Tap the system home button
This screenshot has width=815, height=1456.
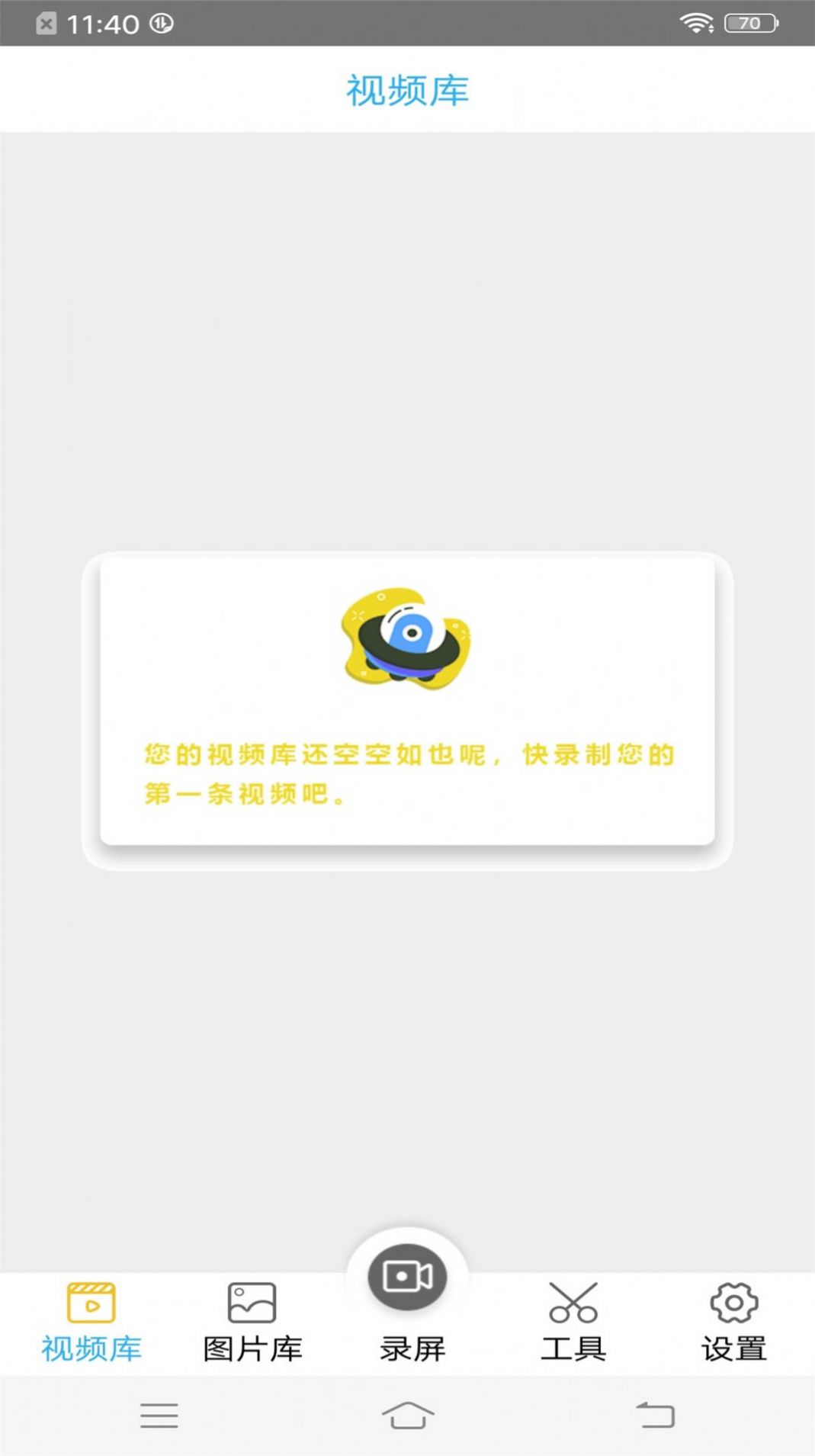(x=407, y=1416)
